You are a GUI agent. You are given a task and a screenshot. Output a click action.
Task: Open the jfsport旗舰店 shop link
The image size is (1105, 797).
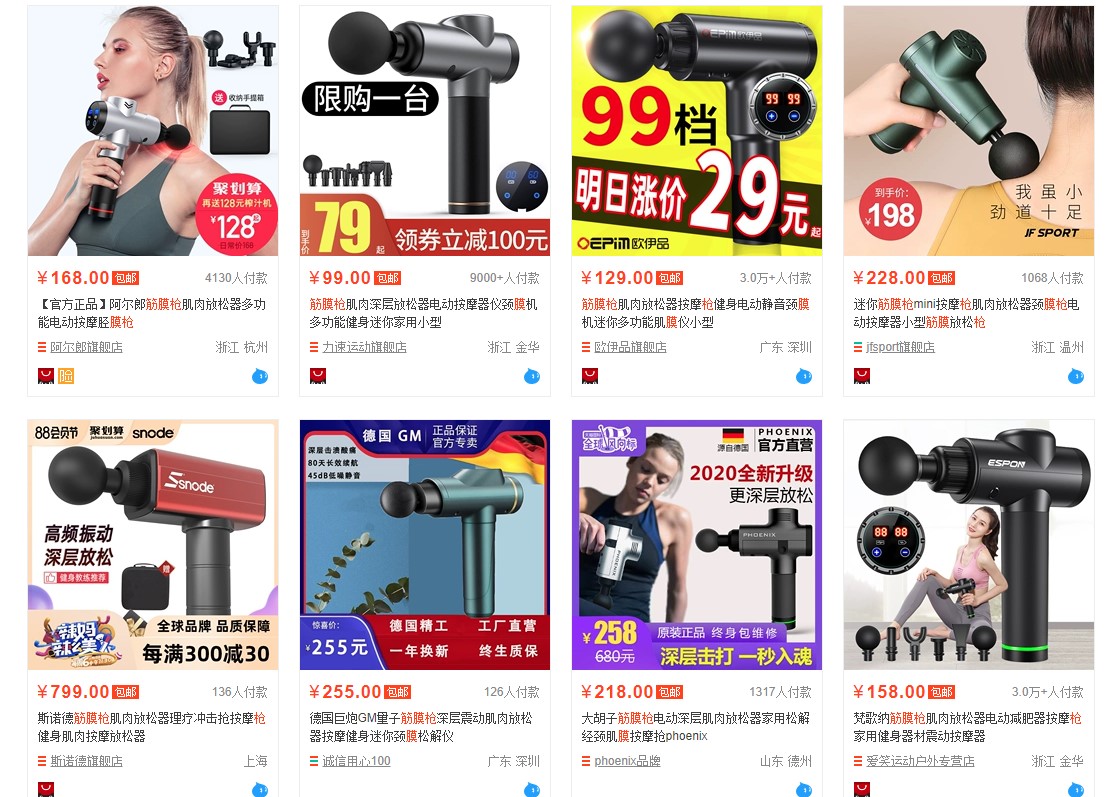click(x=900, y=347)
